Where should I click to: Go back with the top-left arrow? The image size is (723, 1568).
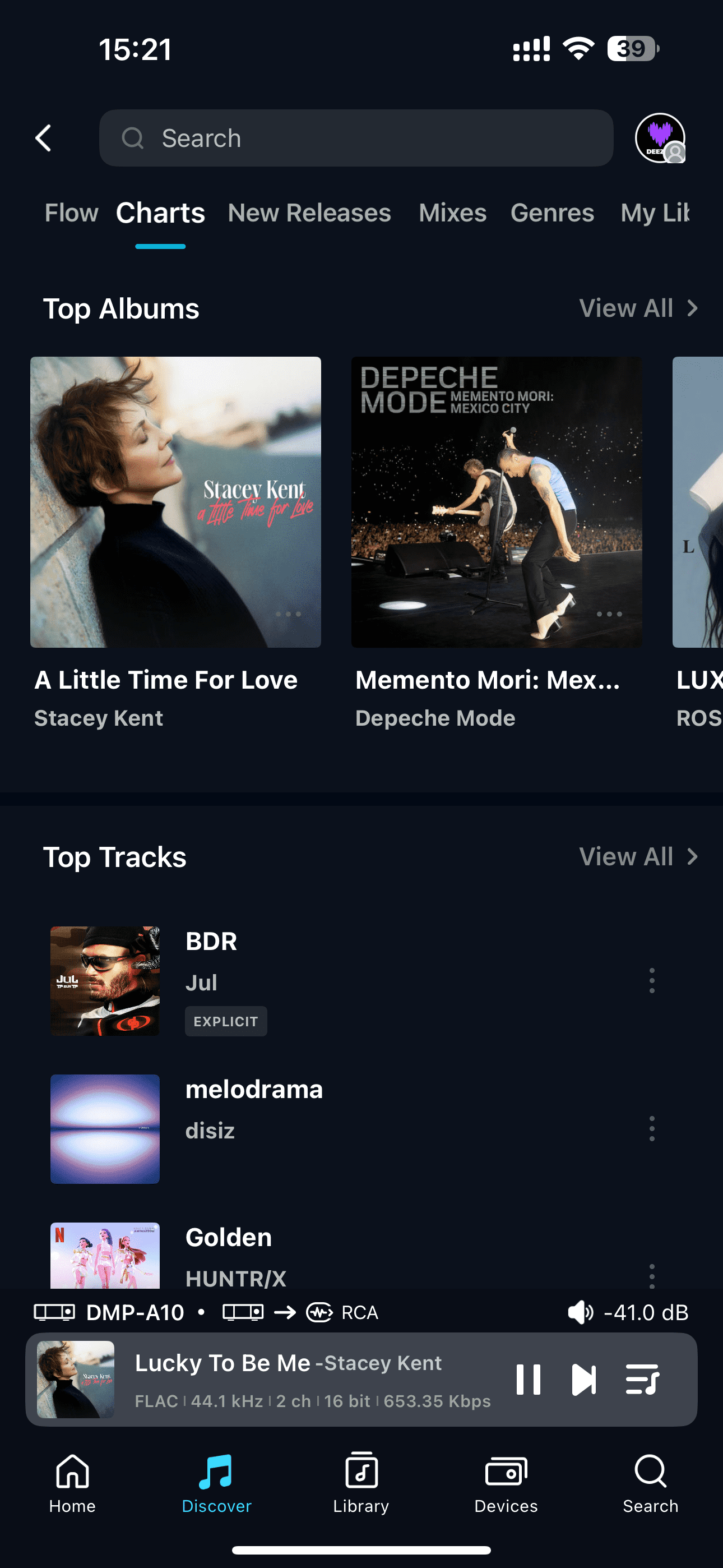pyautogui.click(x=43, y=138)
